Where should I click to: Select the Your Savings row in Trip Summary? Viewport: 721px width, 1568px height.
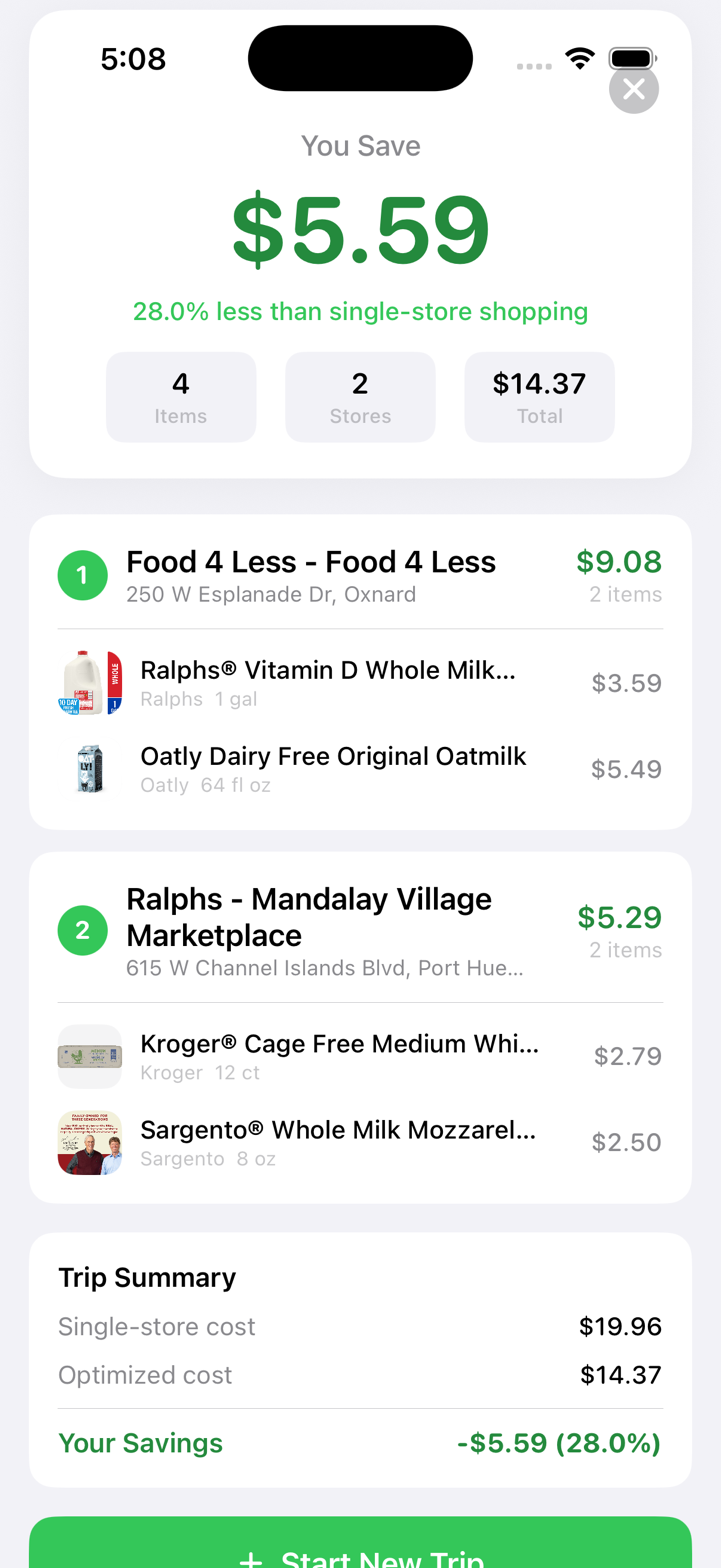coord(360,1443)
